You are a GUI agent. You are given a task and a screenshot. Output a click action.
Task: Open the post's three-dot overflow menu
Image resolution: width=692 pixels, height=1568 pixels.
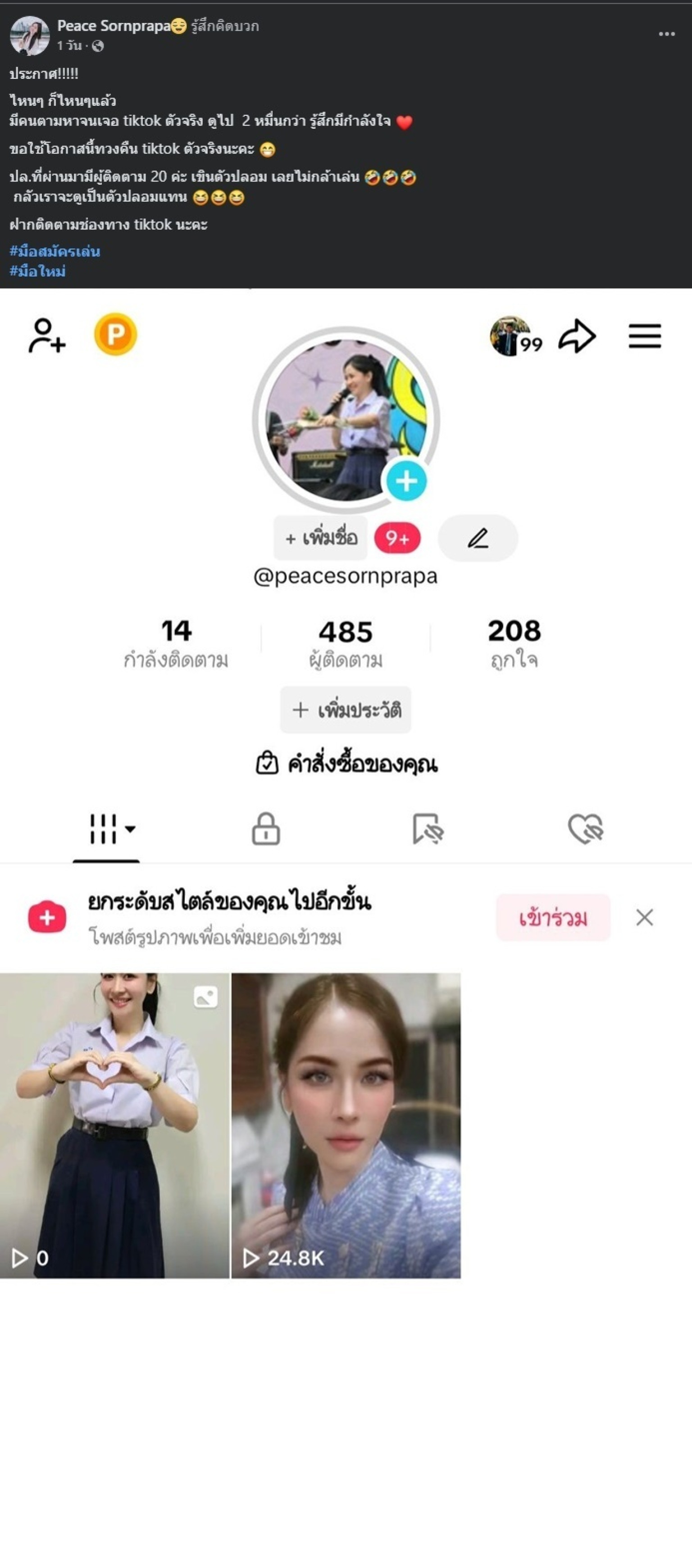pos(666,34)
